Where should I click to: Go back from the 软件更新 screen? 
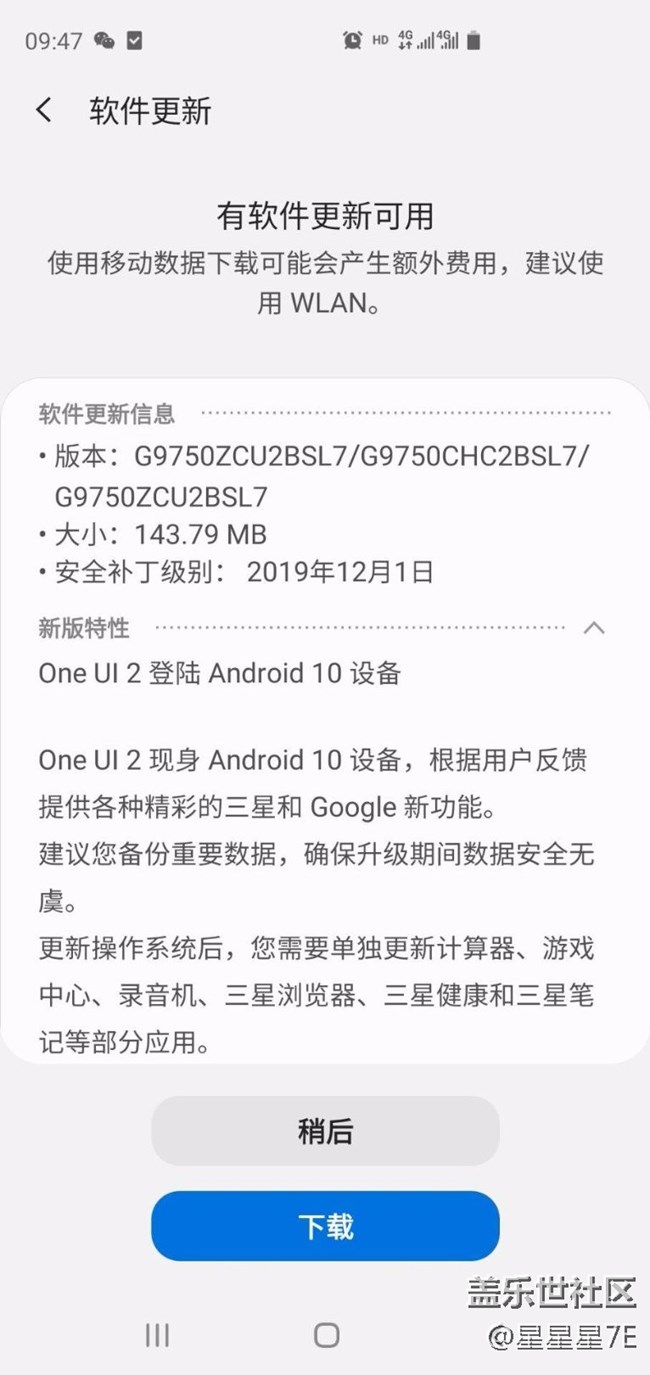click(x=44, y=110)
